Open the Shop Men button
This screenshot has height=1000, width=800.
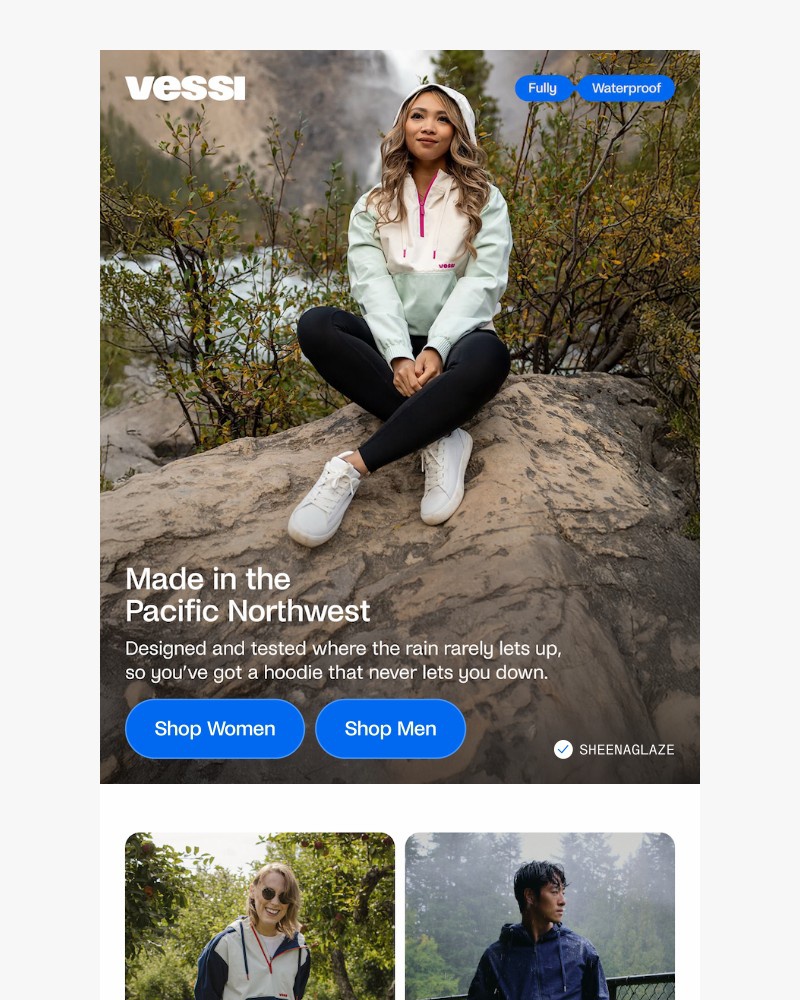pyautogui.click(x=390, y=729)
